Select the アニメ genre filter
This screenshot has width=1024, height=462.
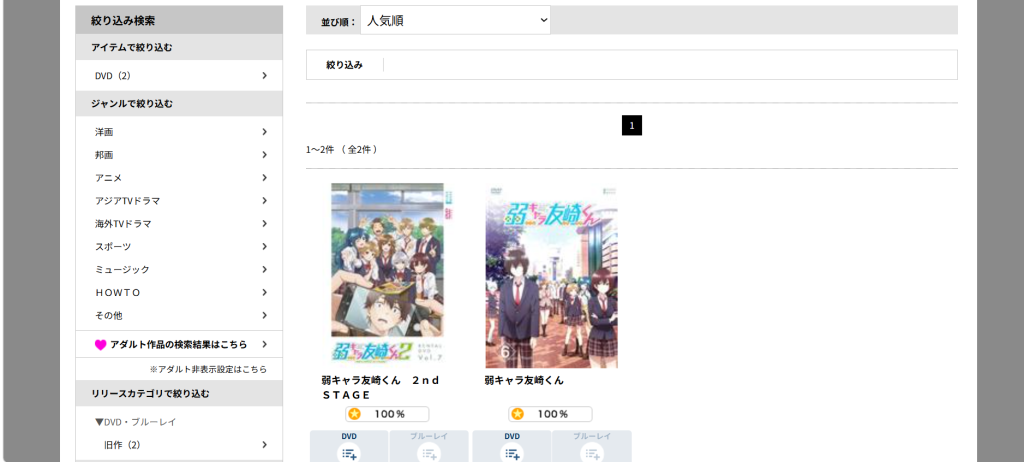(180, 178)
